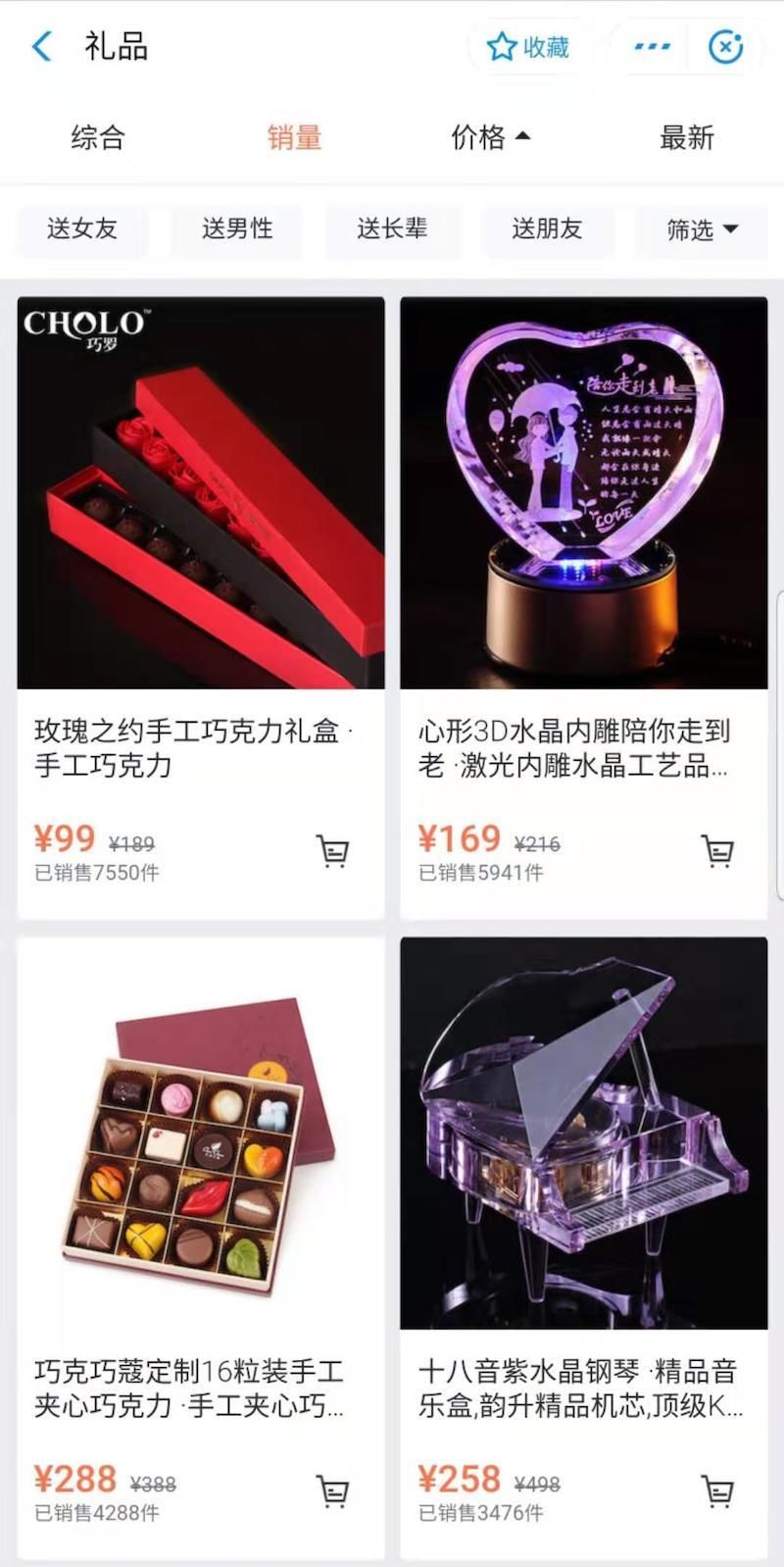Tap the back arrow to leave 礼品 results
This screenshot has width=784, height=1567.
tap(40, 46)
